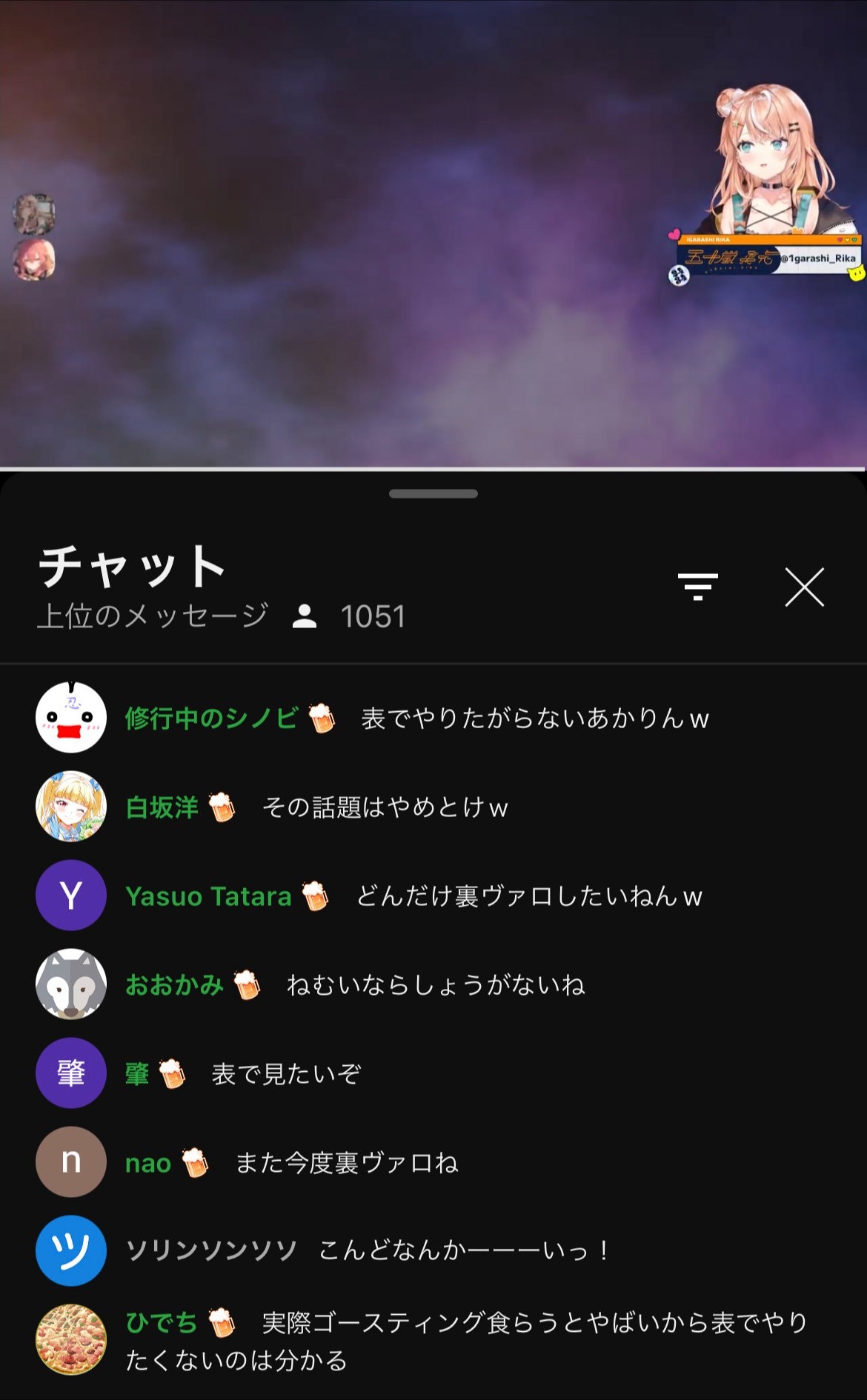Screen dimensions: 867x1400
Task: Open ひでち's message about ghosting
Action: (467, 1341)
